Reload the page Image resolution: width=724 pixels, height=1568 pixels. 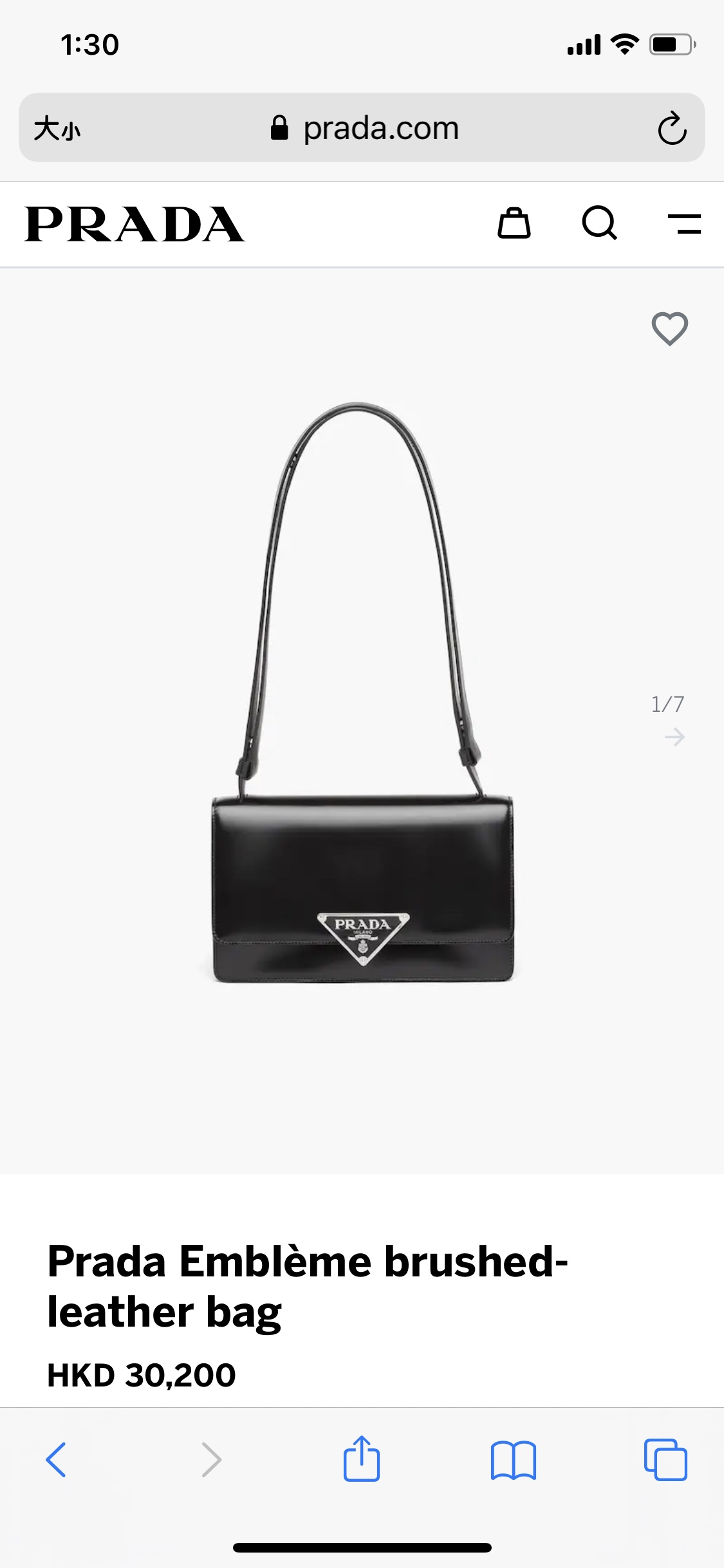(672, 128)
